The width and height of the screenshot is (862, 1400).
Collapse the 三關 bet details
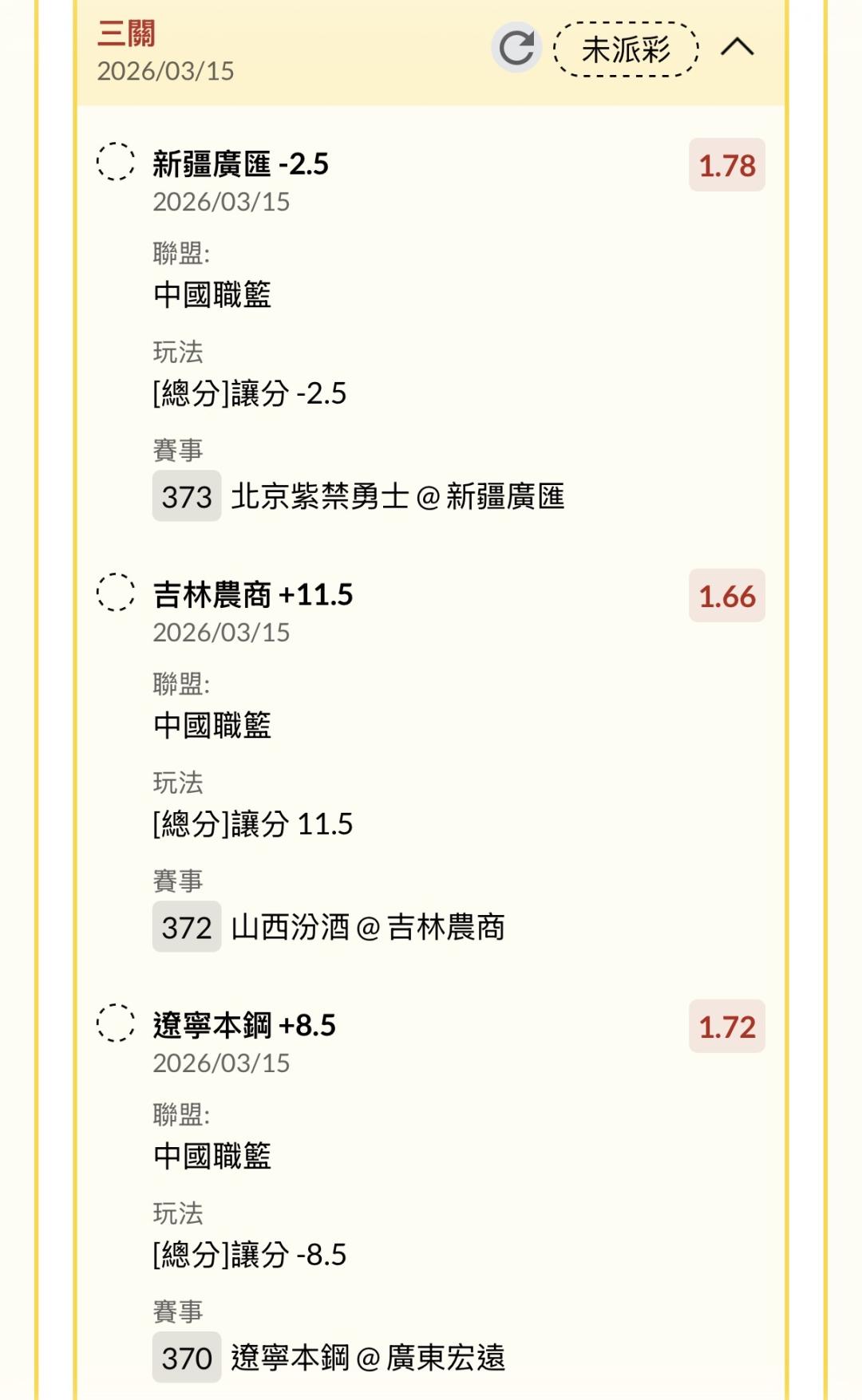[x=737, y=48]
